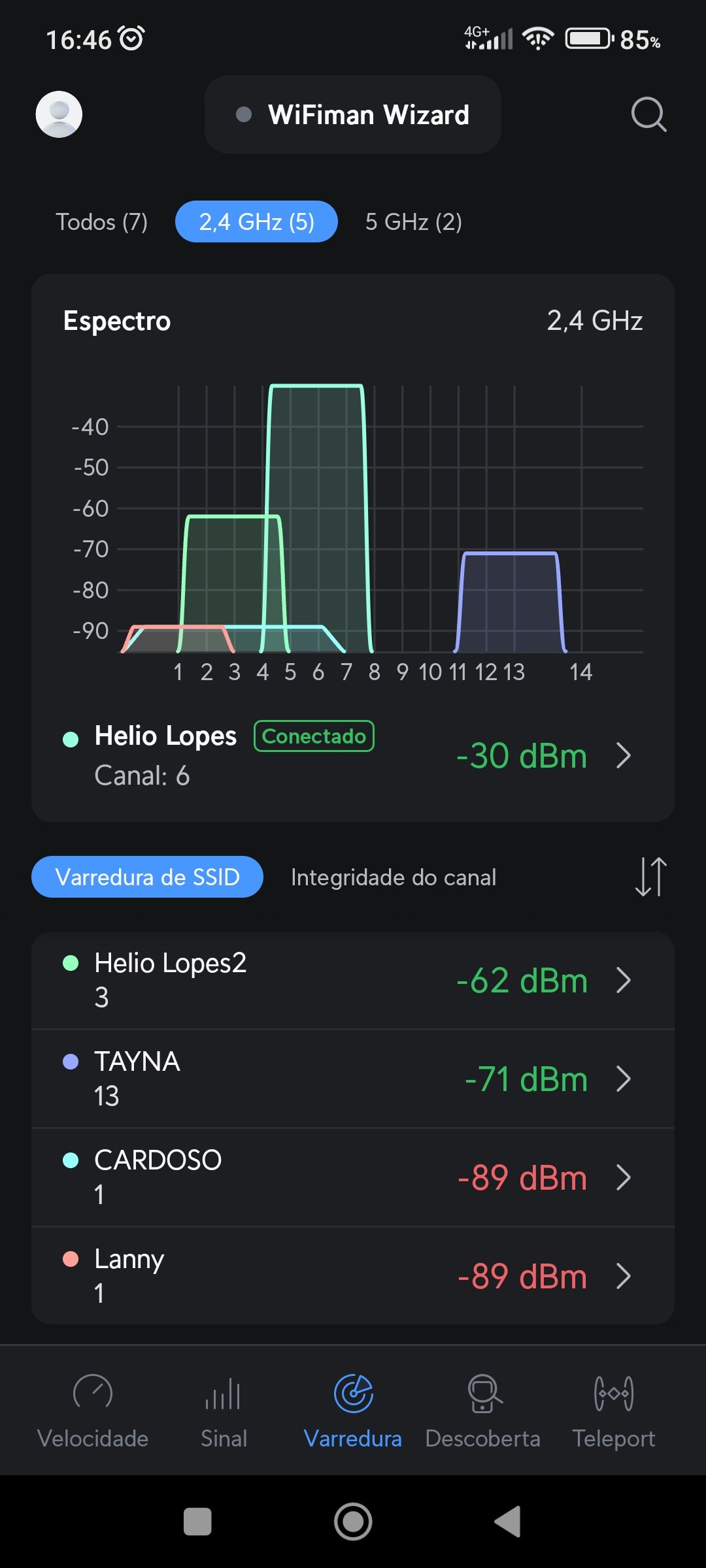Show all networks with Todos (7)
706x1568 pixels.
[101, 222]
